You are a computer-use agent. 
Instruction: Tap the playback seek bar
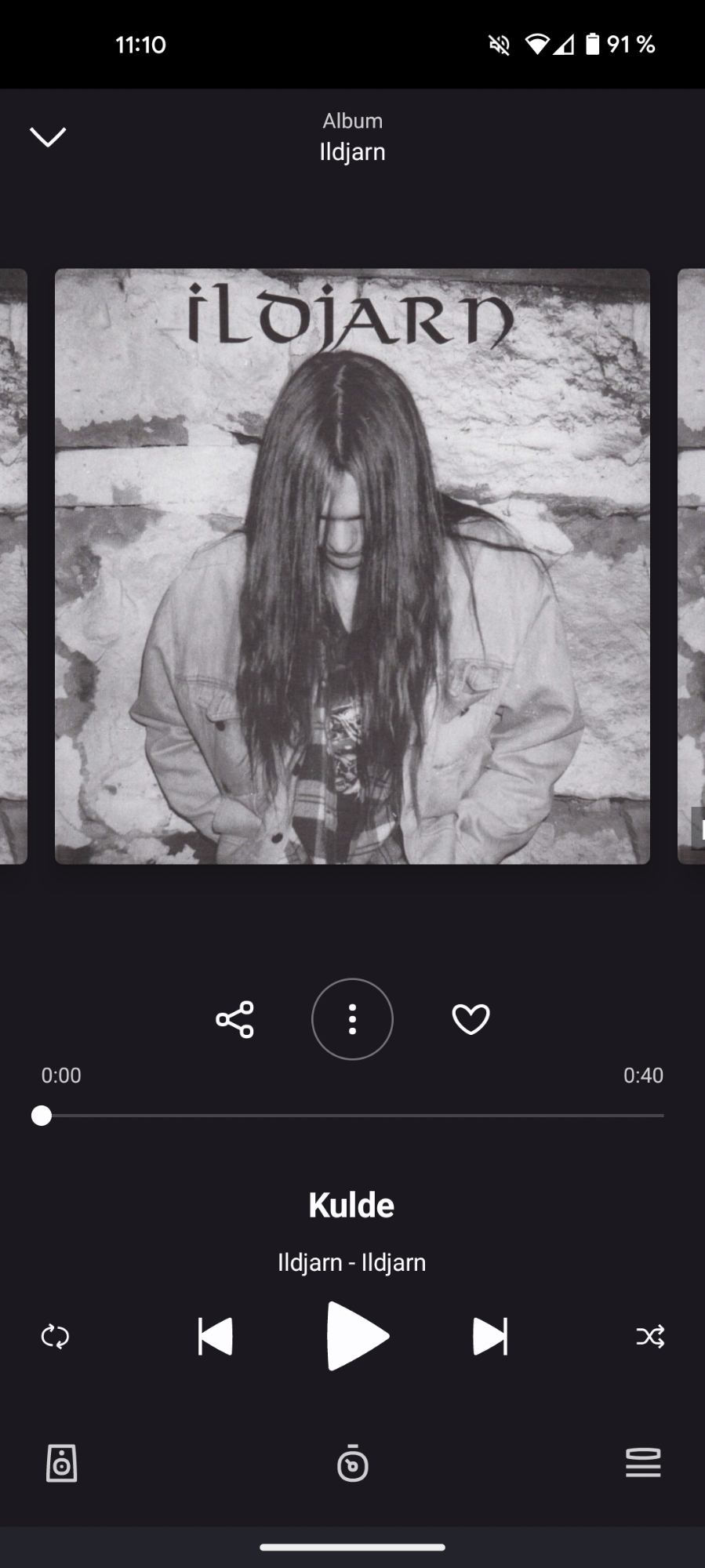click(x=353, y=1115)
